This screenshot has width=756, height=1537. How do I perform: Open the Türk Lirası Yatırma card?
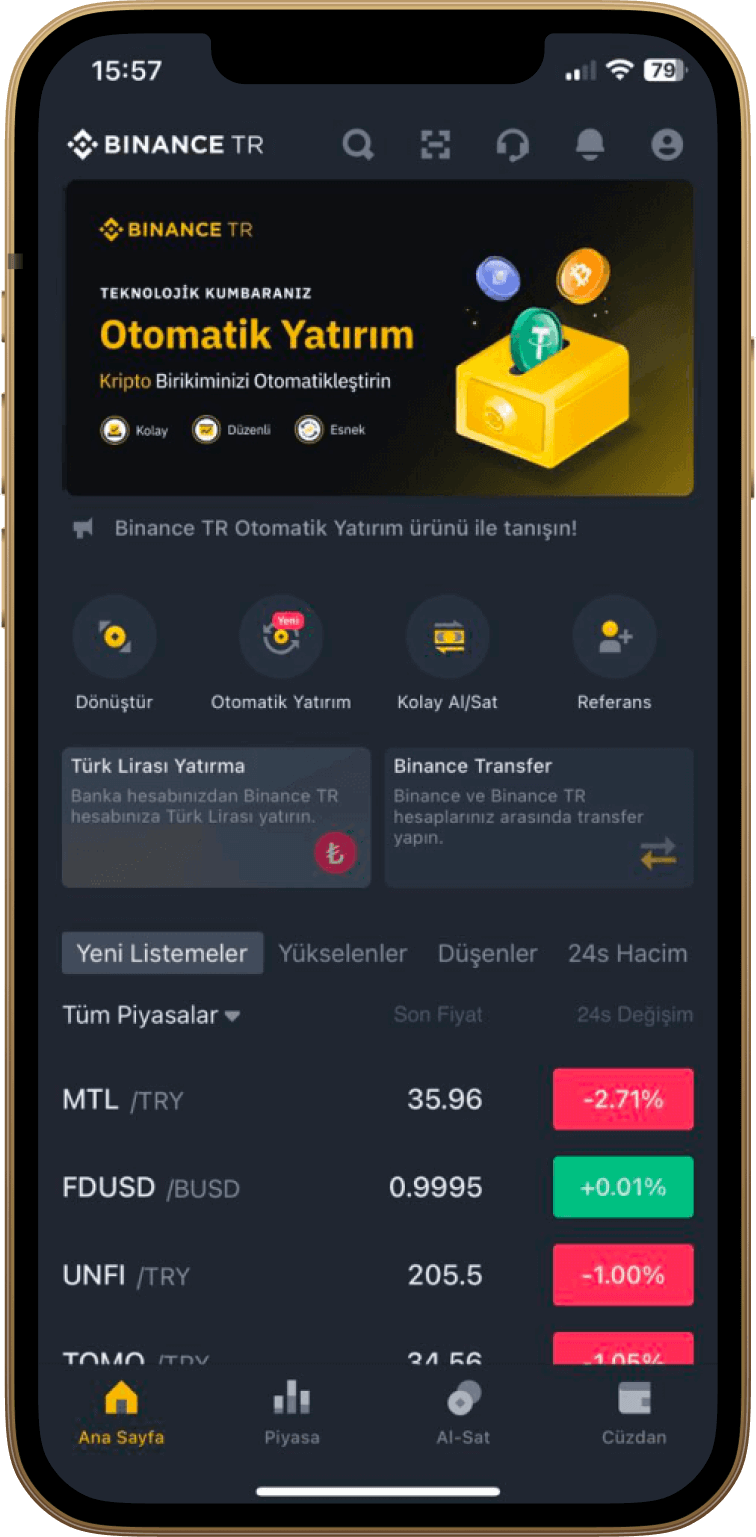pos(216,817)
